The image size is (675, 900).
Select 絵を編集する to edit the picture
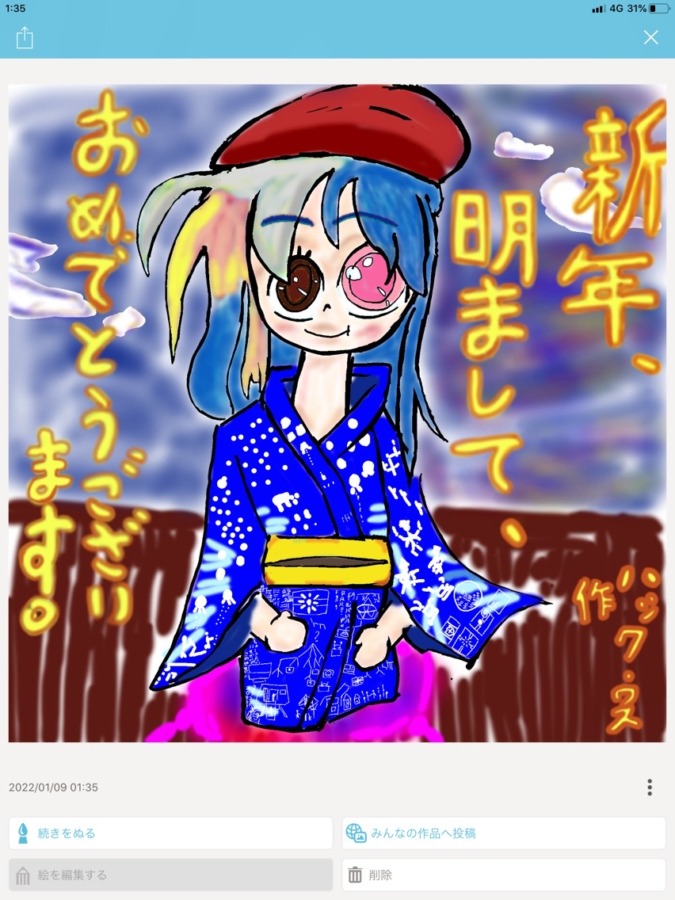click(x=171, y=875)
